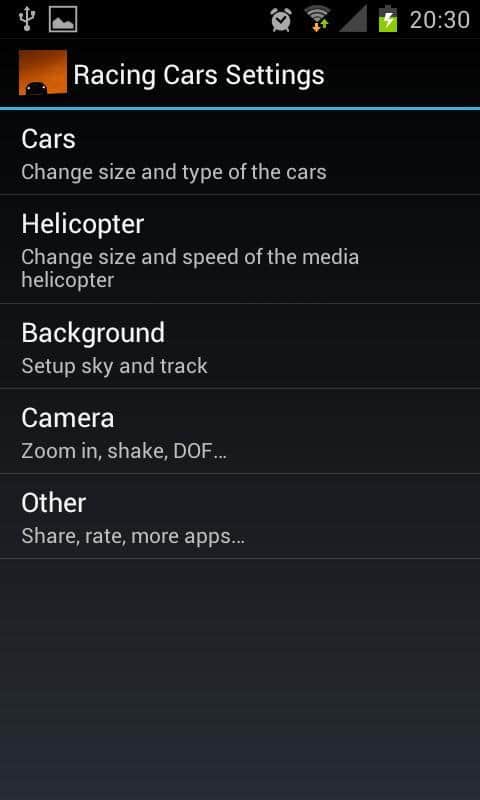Open the Cars settings

(x=240, y=153)
